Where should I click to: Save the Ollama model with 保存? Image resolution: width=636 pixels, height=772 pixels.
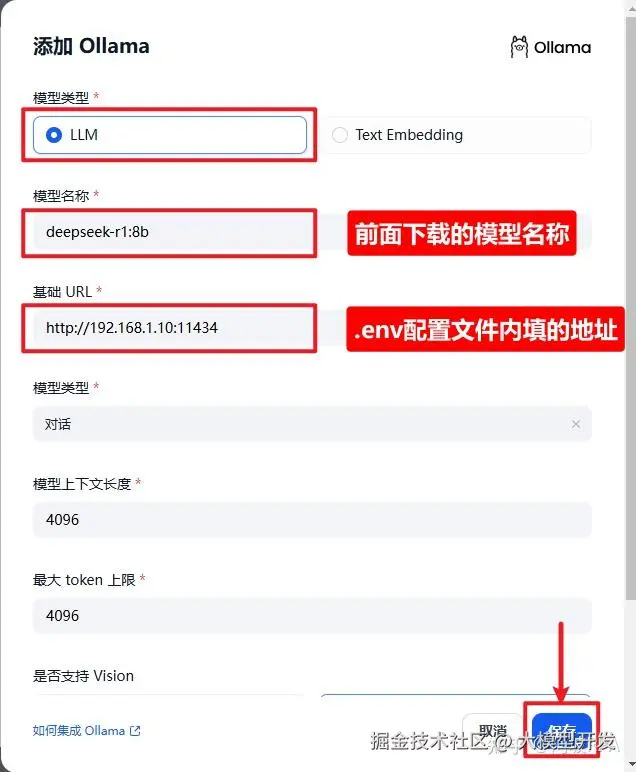pyautogui.click(x=562, y=731)
